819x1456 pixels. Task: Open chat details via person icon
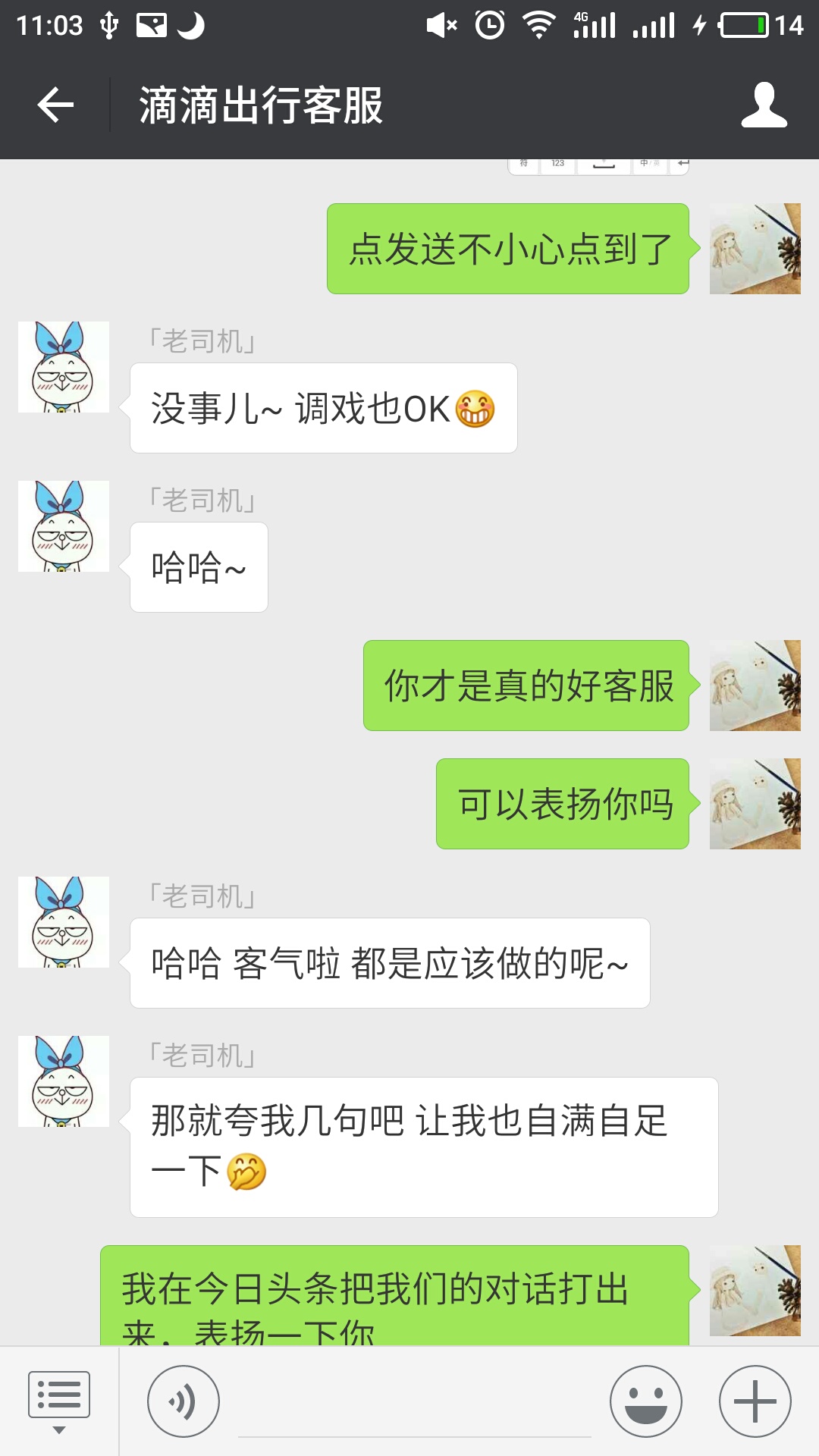click(x=768, y=106)
